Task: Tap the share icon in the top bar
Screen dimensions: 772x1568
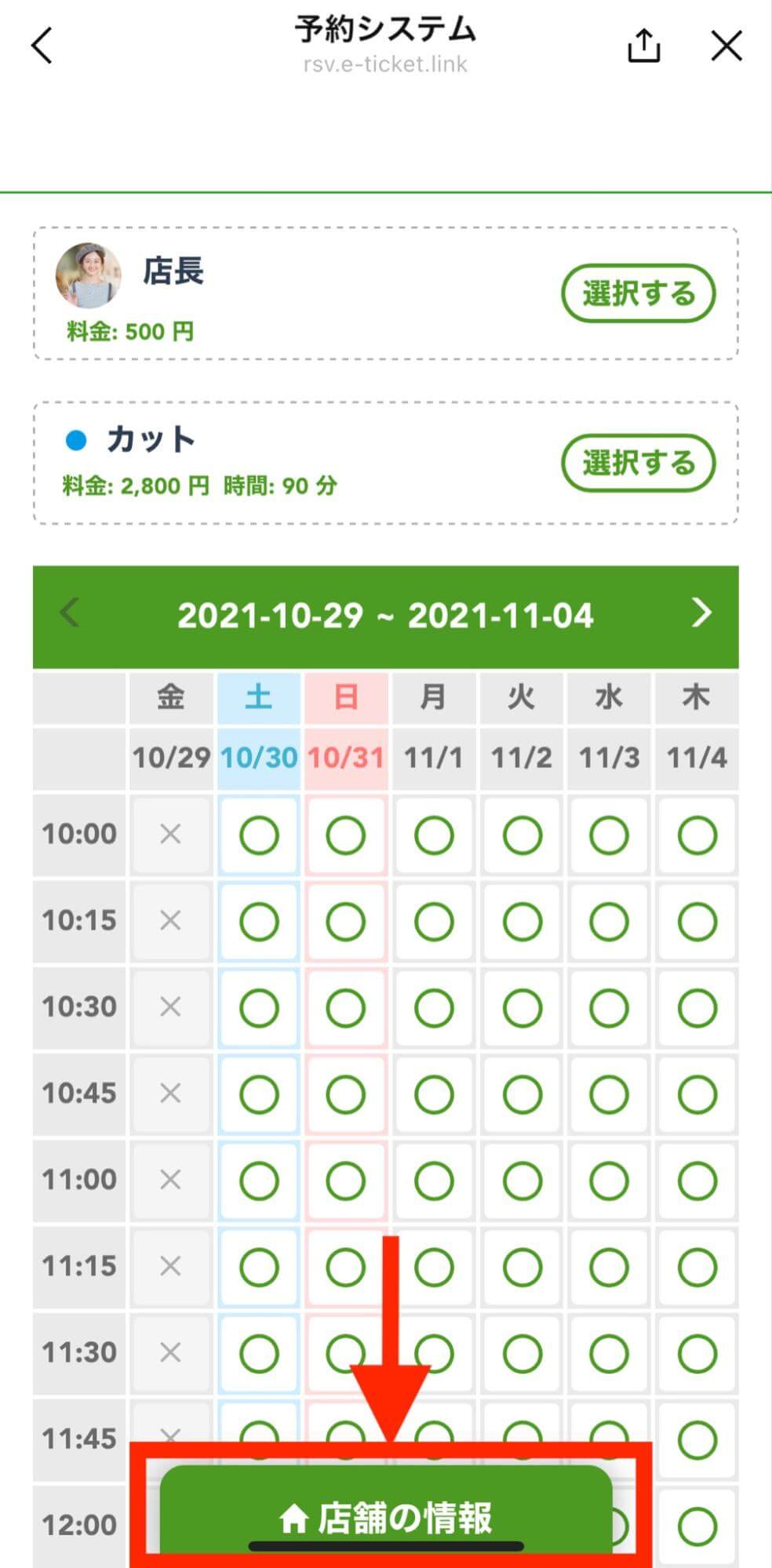Action: [643, 45]
